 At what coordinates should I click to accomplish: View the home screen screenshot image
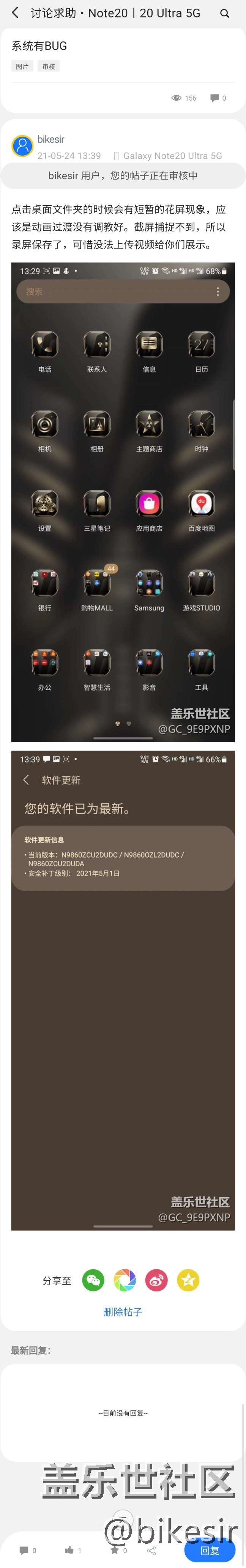[x=123, y=502]
